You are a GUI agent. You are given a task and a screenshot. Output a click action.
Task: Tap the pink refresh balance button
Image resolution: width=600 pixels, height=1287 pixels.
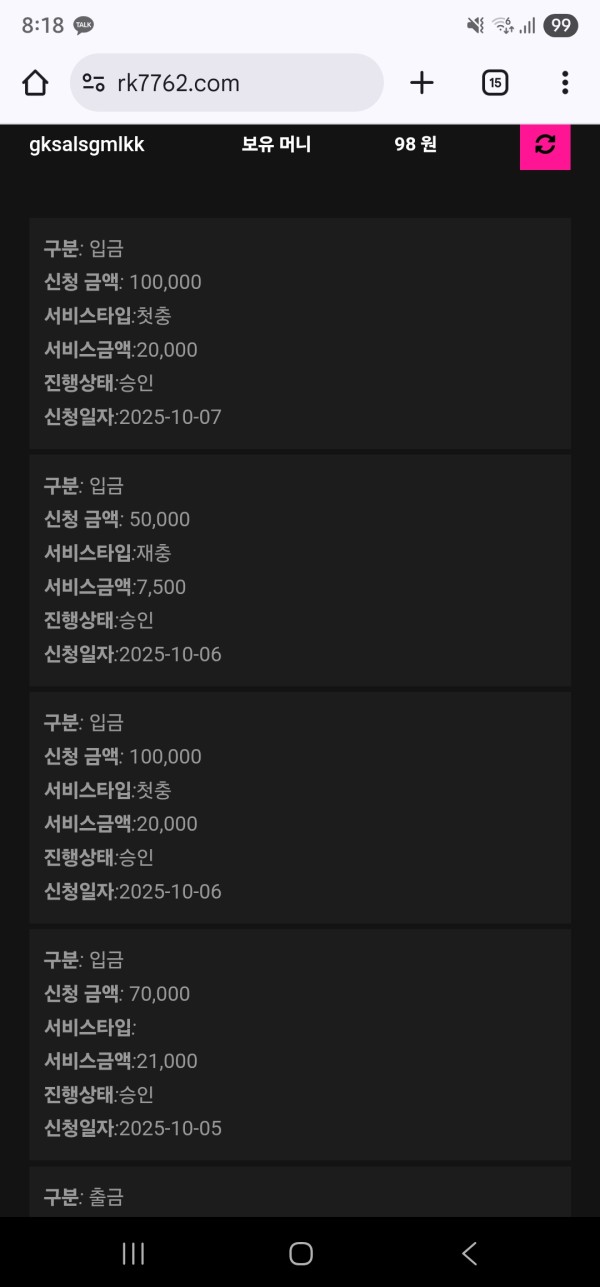click(545, 145)
